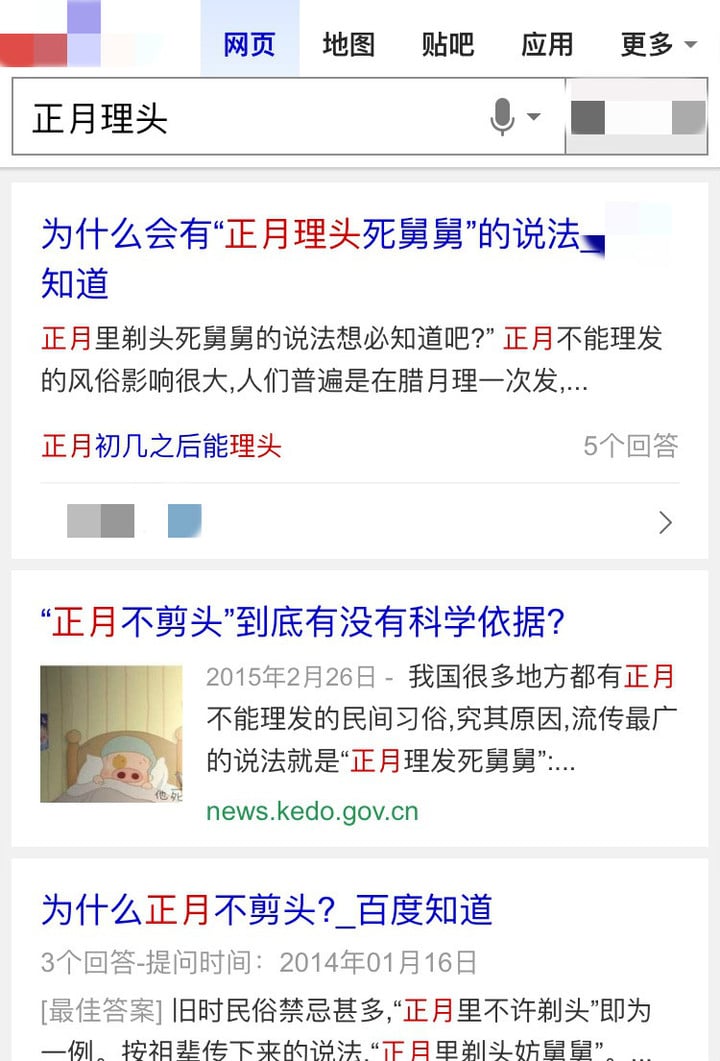Expand the 更多 dropdown
The image size is (720, 1061).
click(659, 45)
